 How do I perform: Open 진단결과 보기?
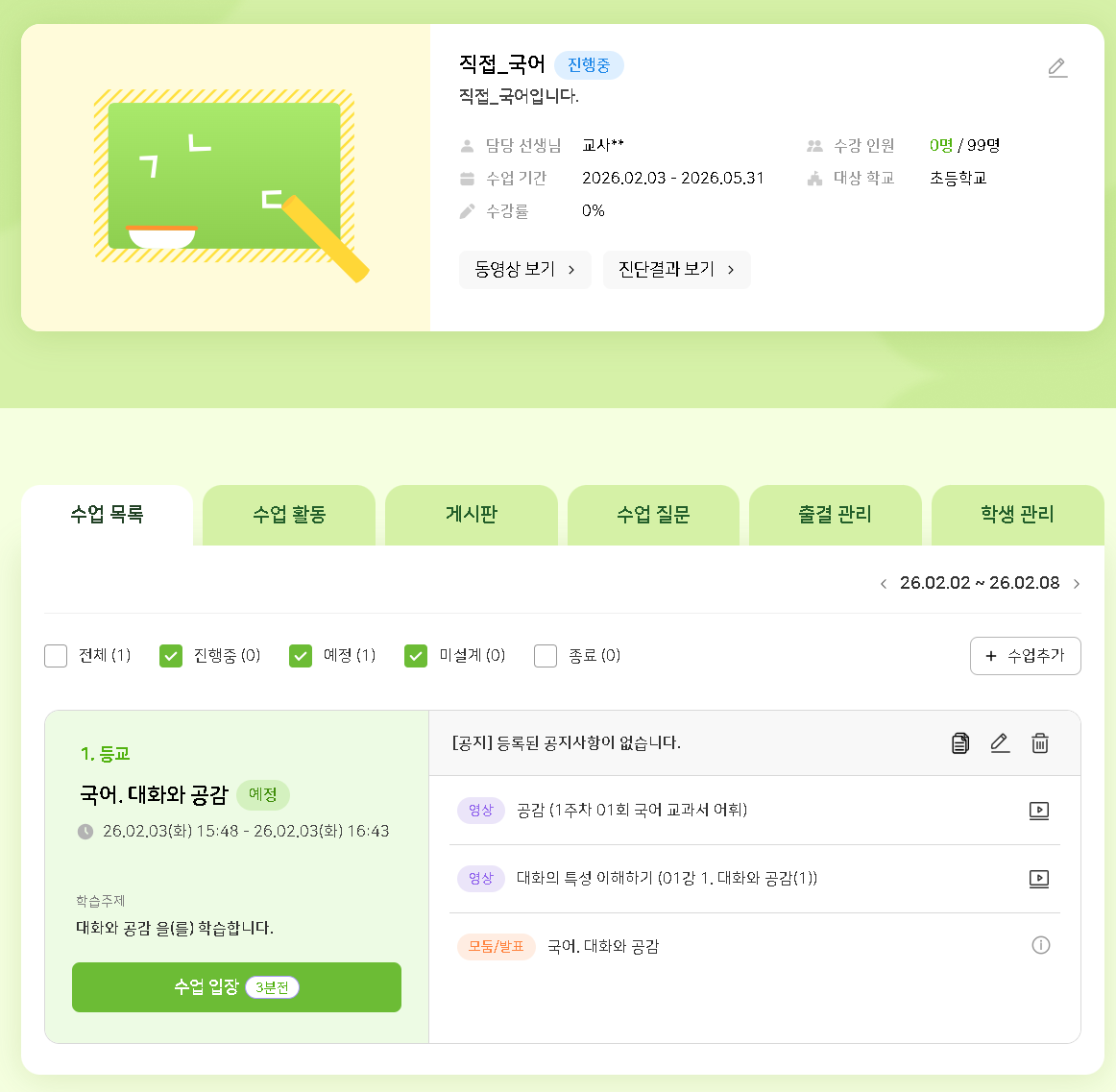tap(676, 270)
